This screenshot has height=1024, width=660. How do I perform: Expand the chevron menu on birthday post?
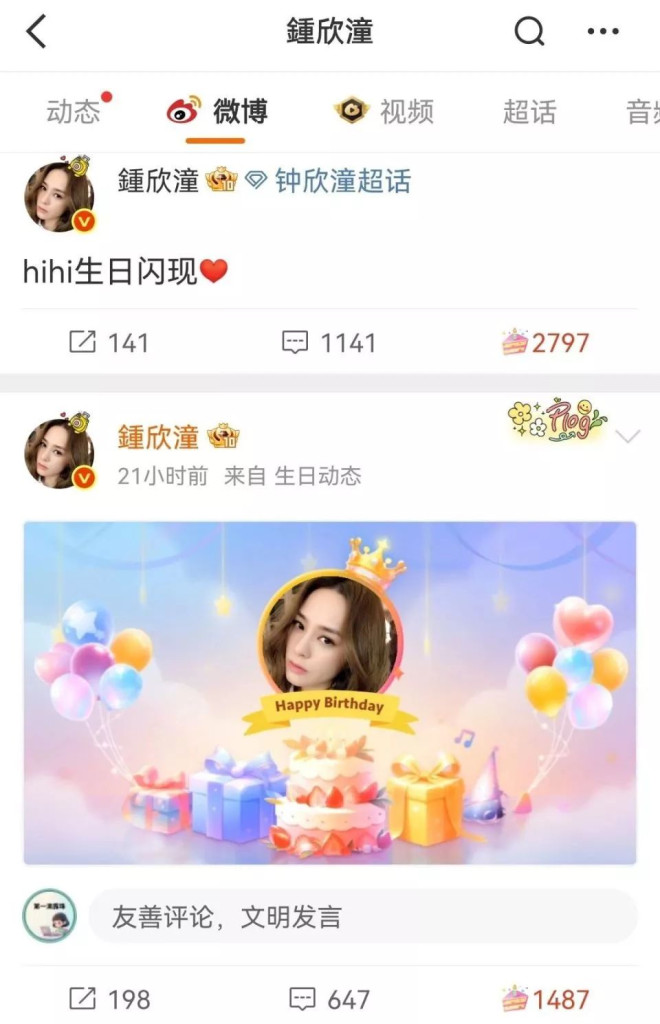point(628,437)
